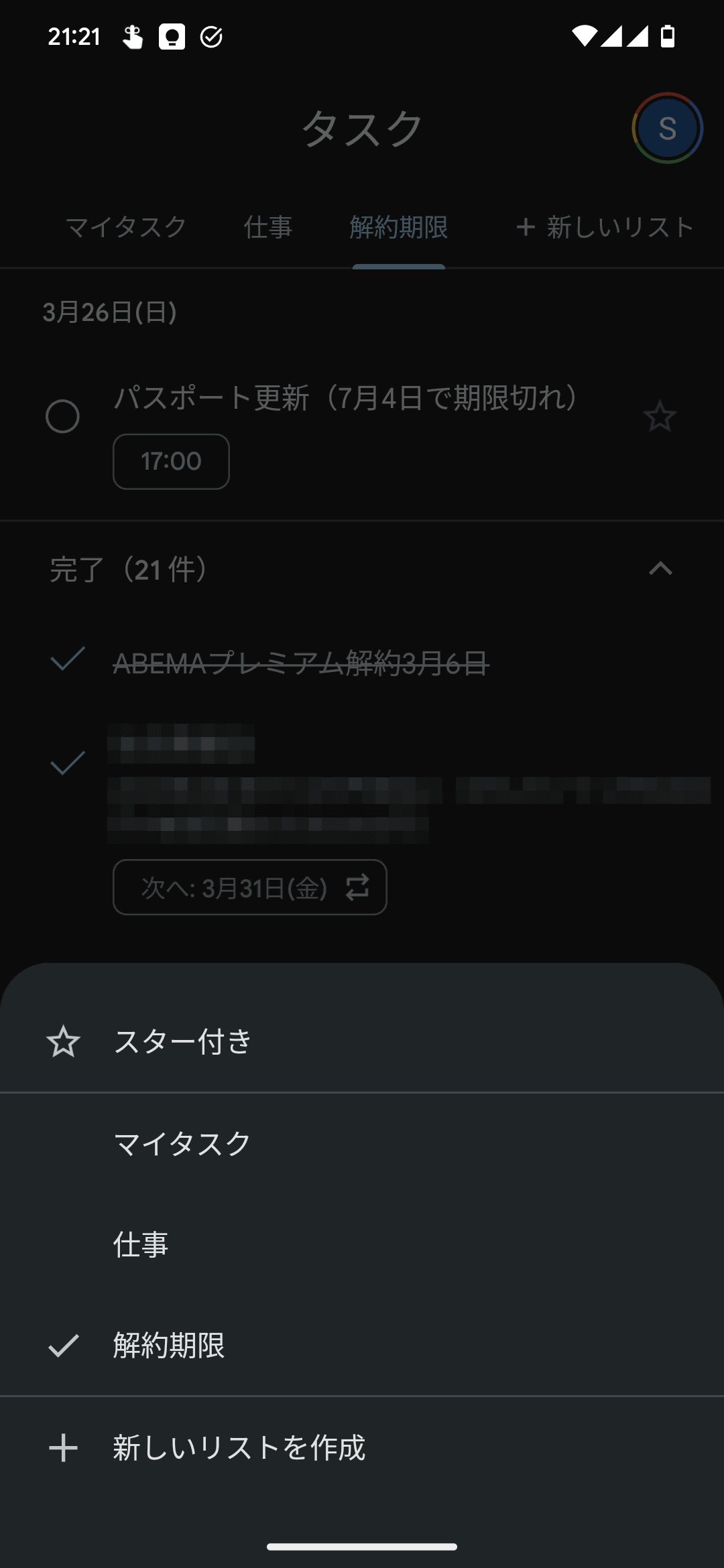Mark パスポート更新 task as complete
This screenshot has width=724, height=1568.
(x=64, y=416)
